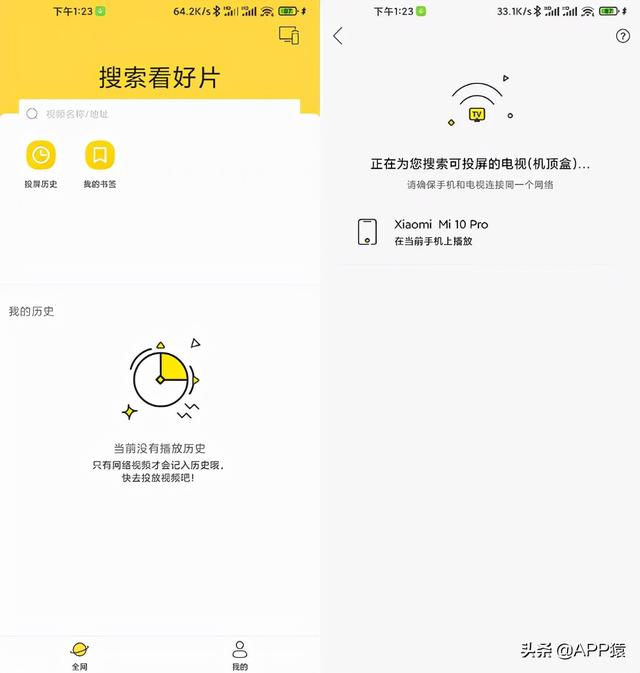
Task: Switch to the 全网 tab
Action: 79,653
